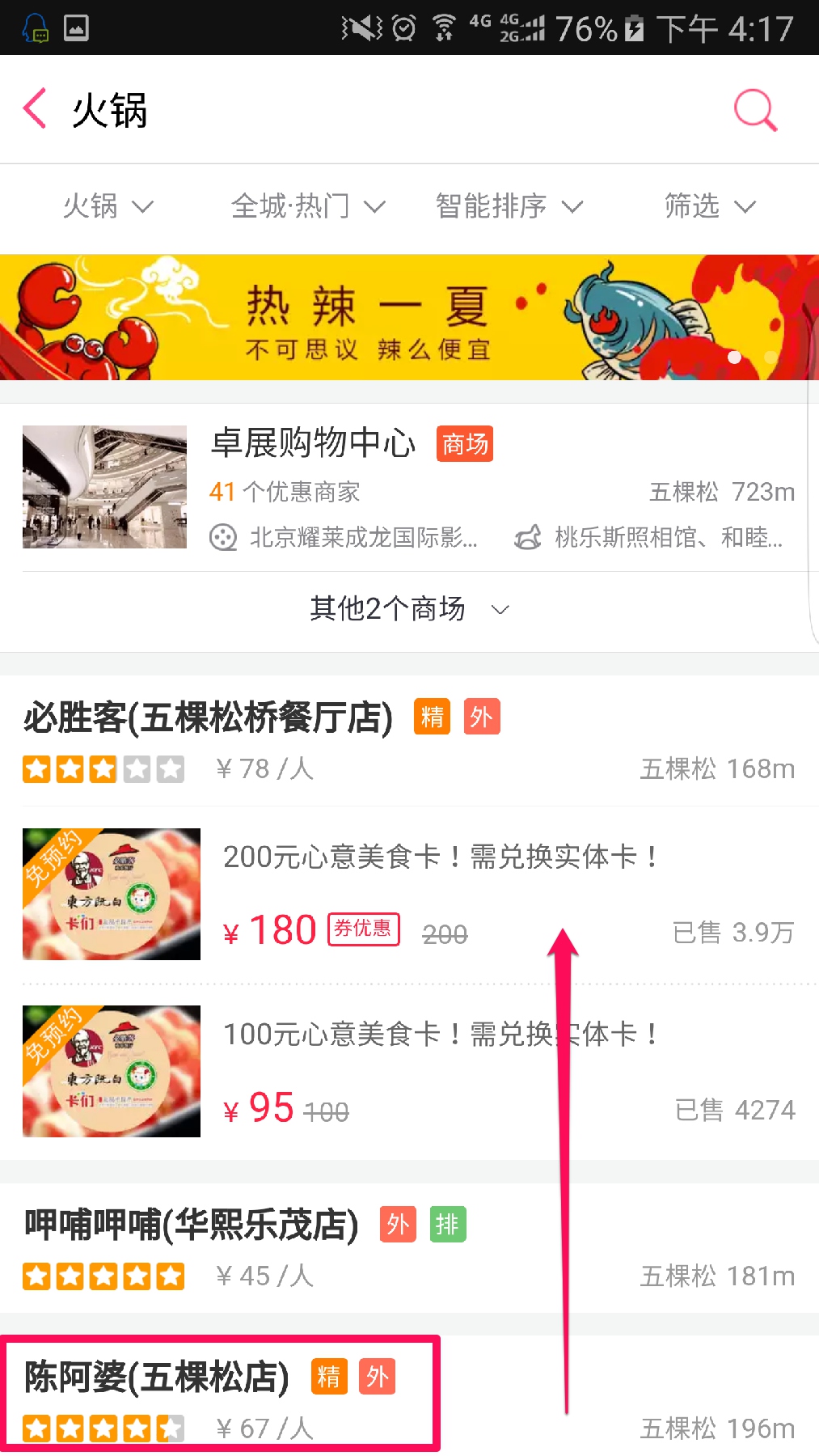819x1456 pixels.
Task: Open the 全城·热门 area filter
Action: [x=307, y=207]
